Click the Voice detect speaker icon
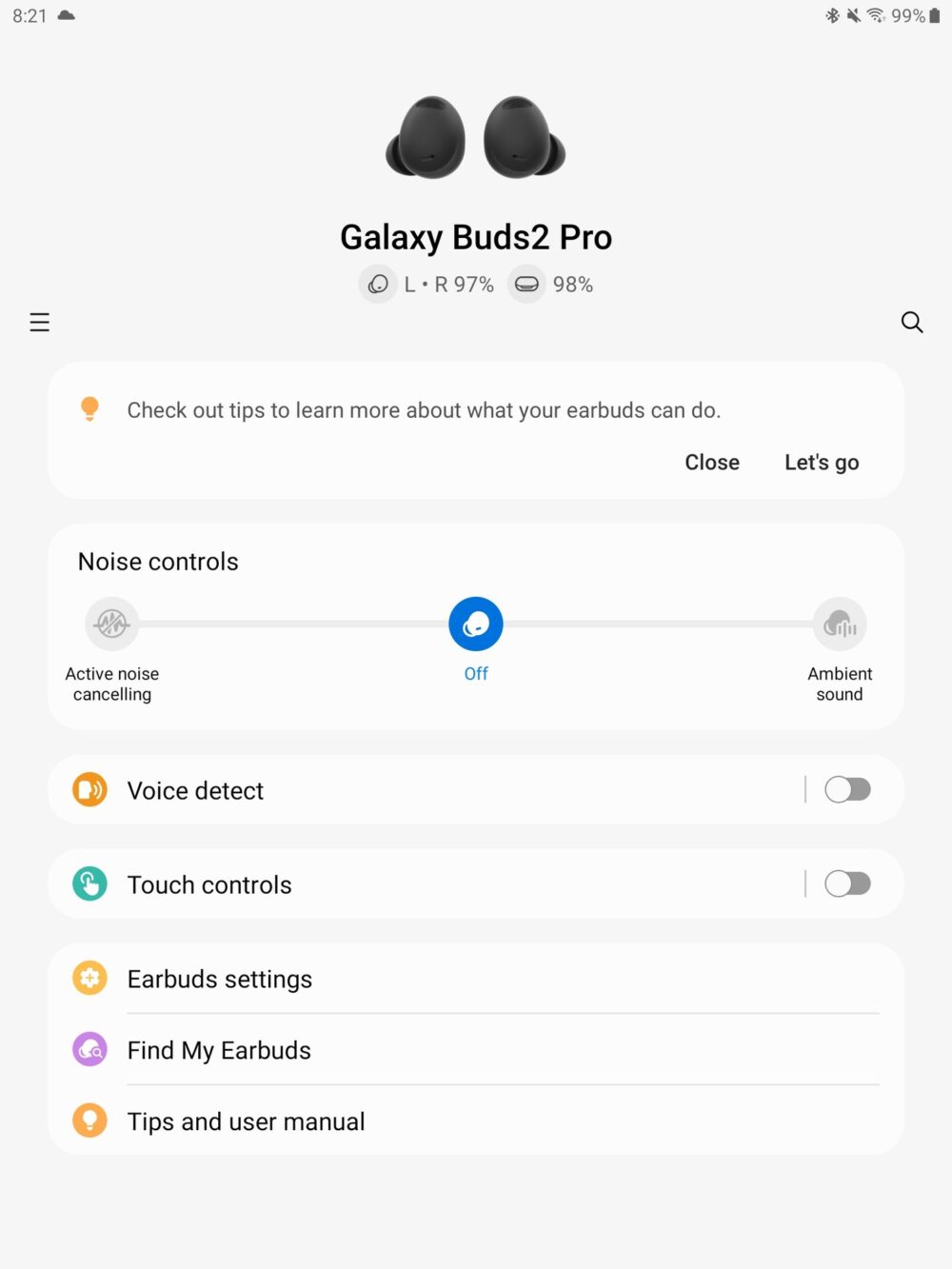This screenshot has height=1269, width=952. pos(89,789)
